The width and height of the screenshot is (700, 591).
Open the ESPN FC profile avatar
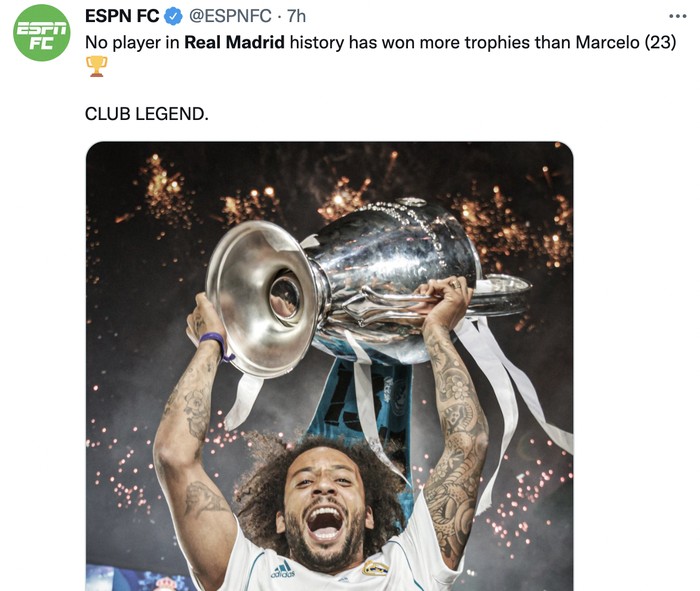(41, 33)
